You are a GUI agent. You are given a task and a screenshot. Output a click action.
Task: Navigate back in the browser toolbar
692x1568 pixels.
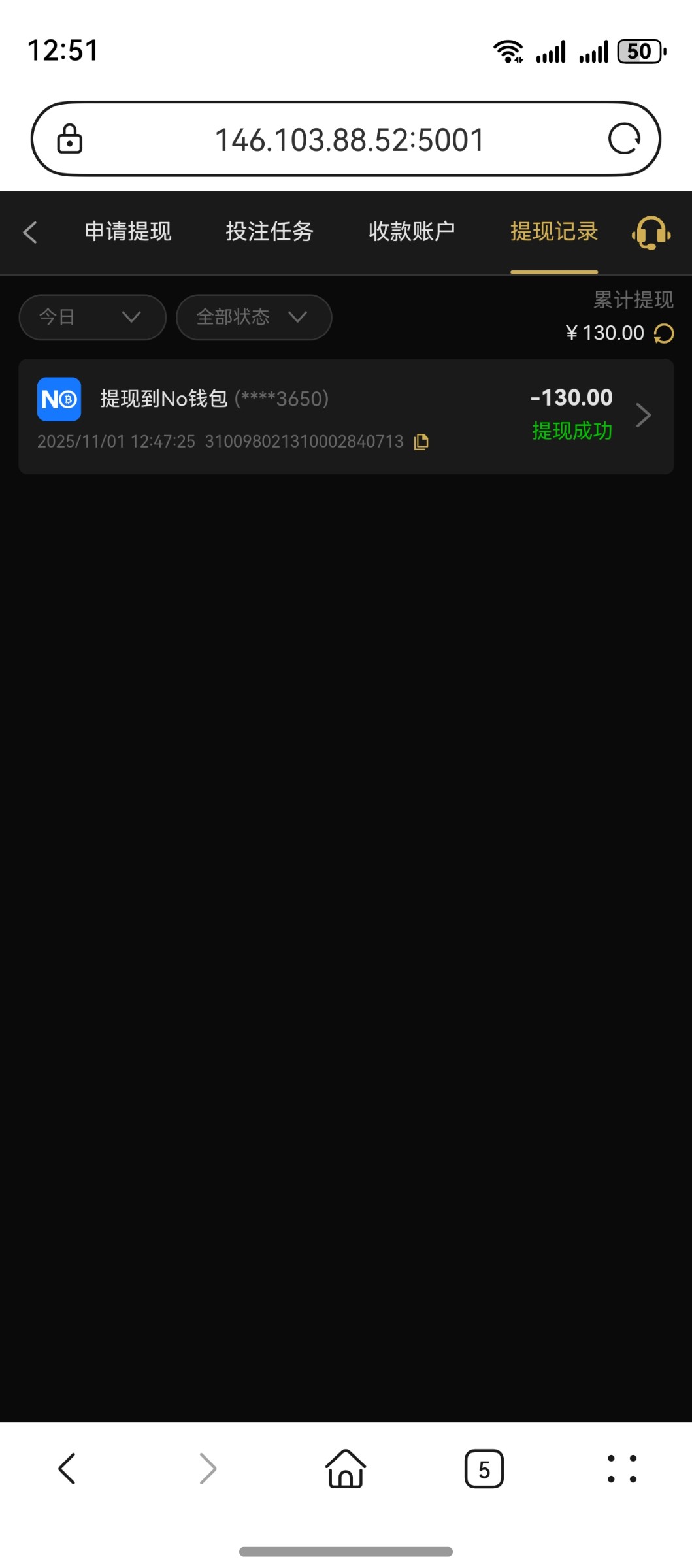click(x=68, y=1469)
